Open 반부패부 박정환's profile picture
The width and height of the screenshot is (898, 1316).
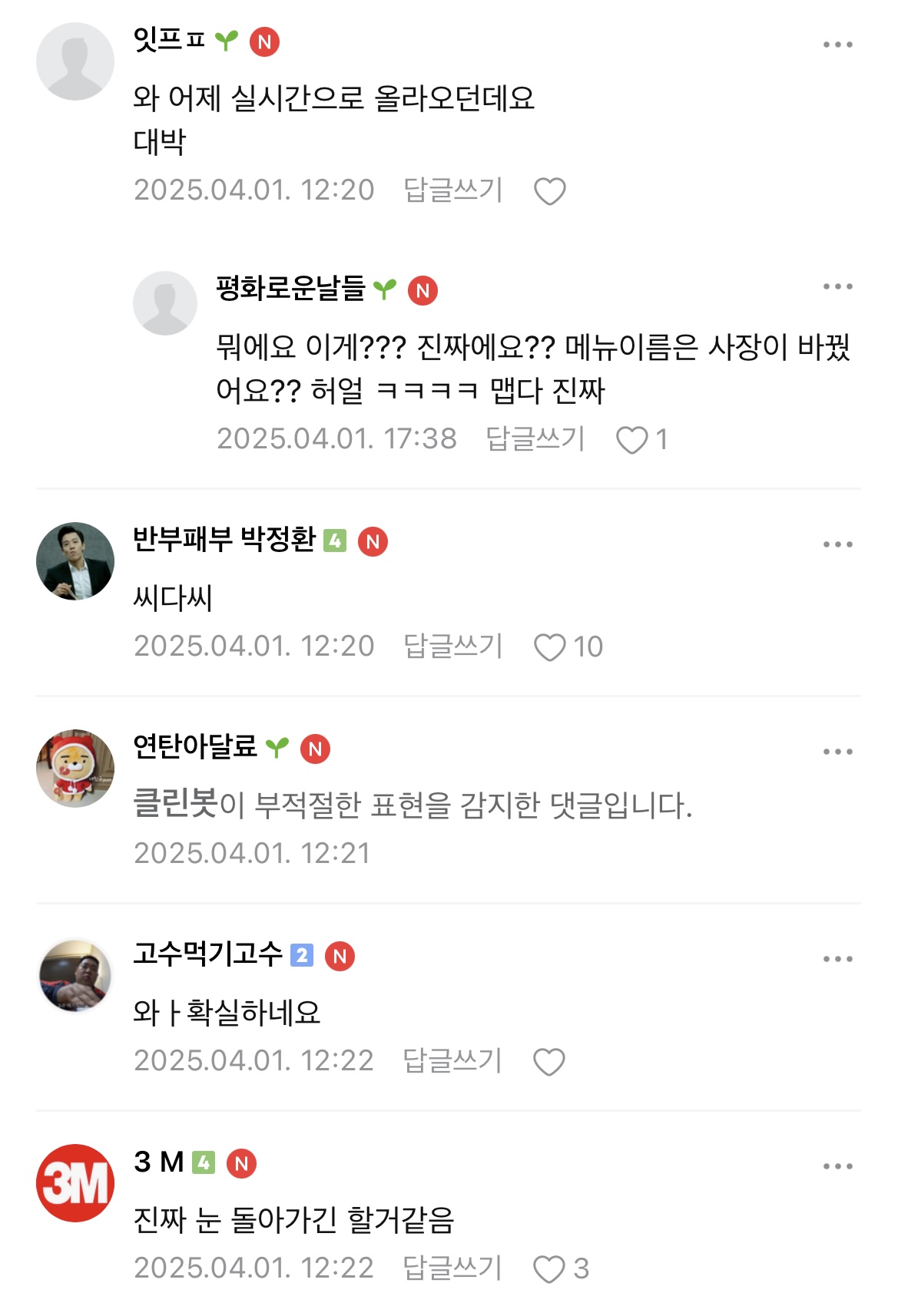pos(75,561)
